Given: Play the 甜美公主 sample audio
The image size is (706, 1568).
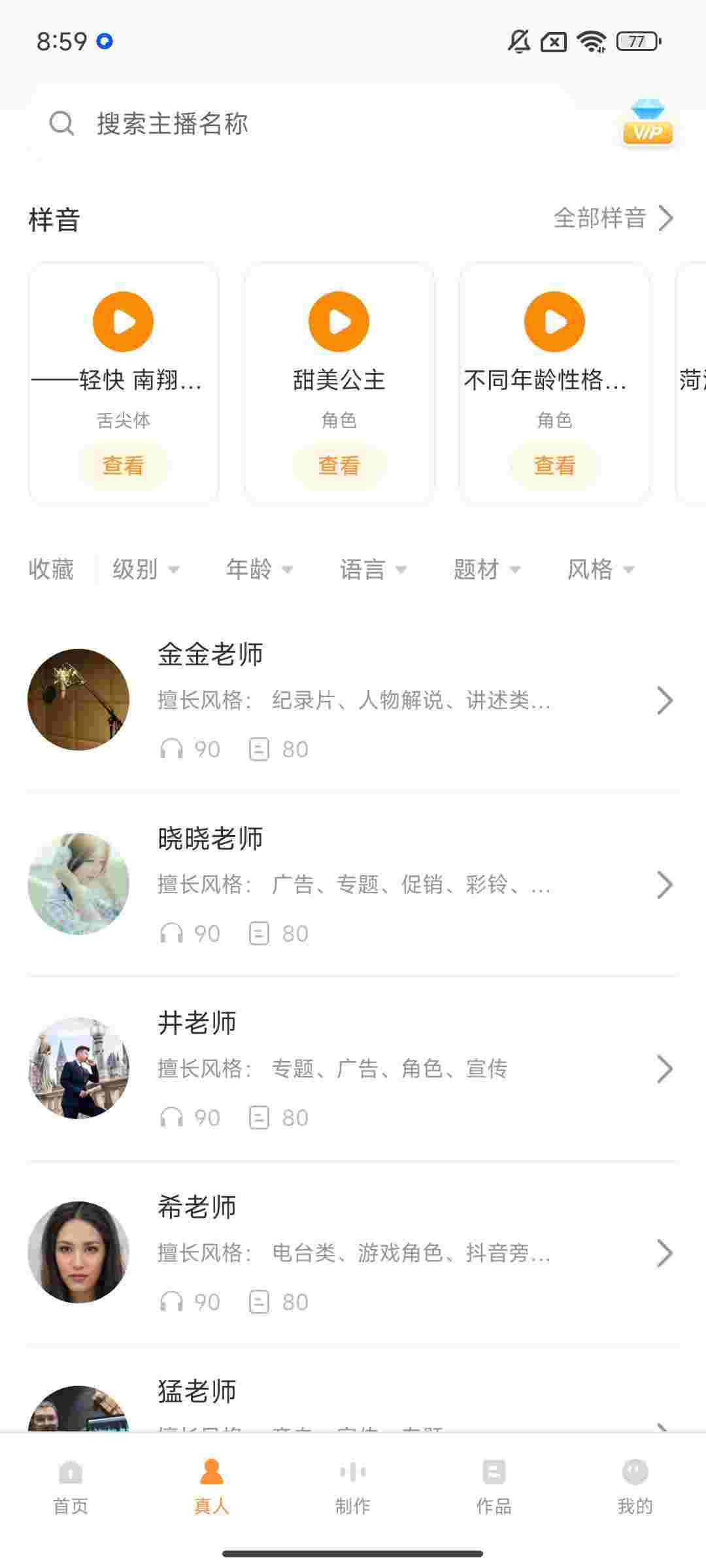Looking at the screenshot, I should tap(339, 321).
